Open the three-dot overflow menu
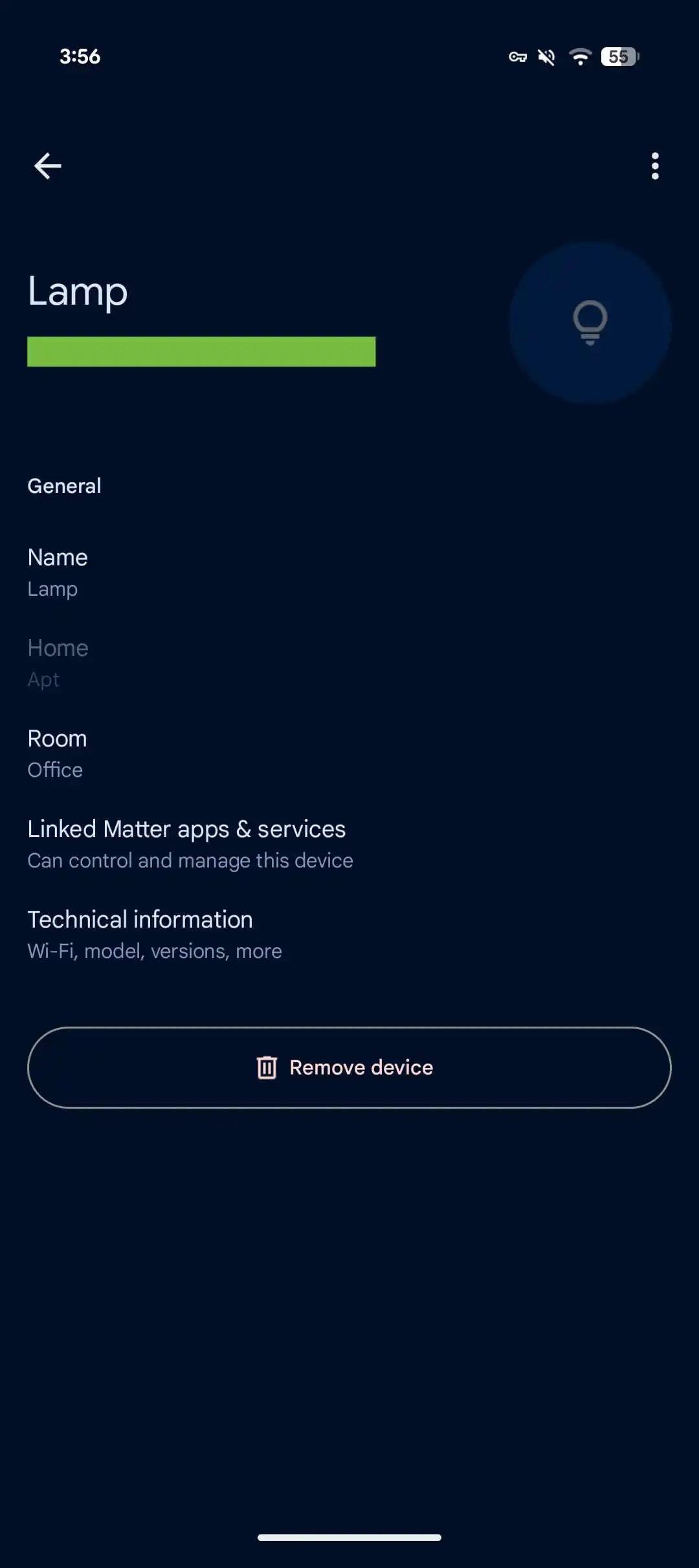The image size is (699, 1568). [x=655, y=166]
